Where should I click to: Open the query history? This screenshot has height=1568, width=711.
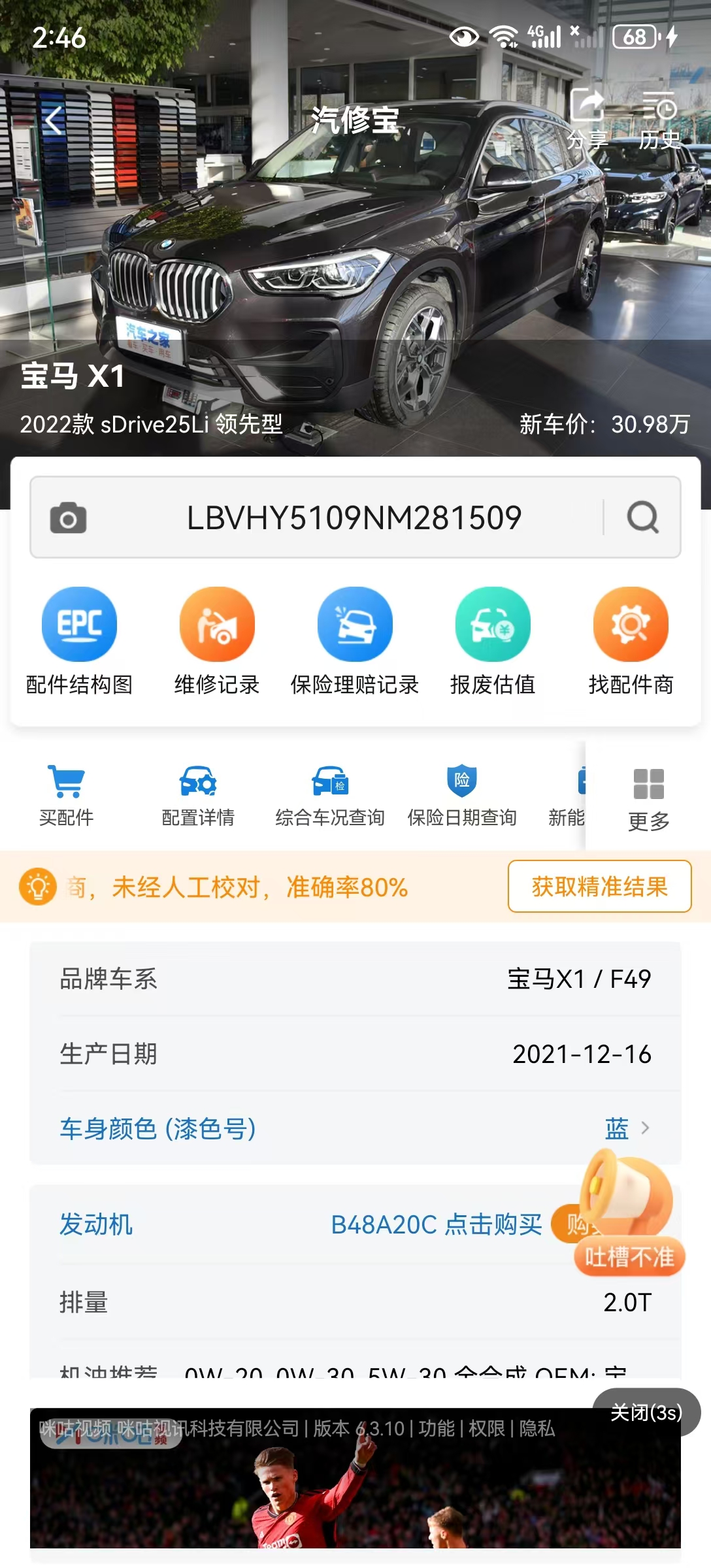(659, 119)
